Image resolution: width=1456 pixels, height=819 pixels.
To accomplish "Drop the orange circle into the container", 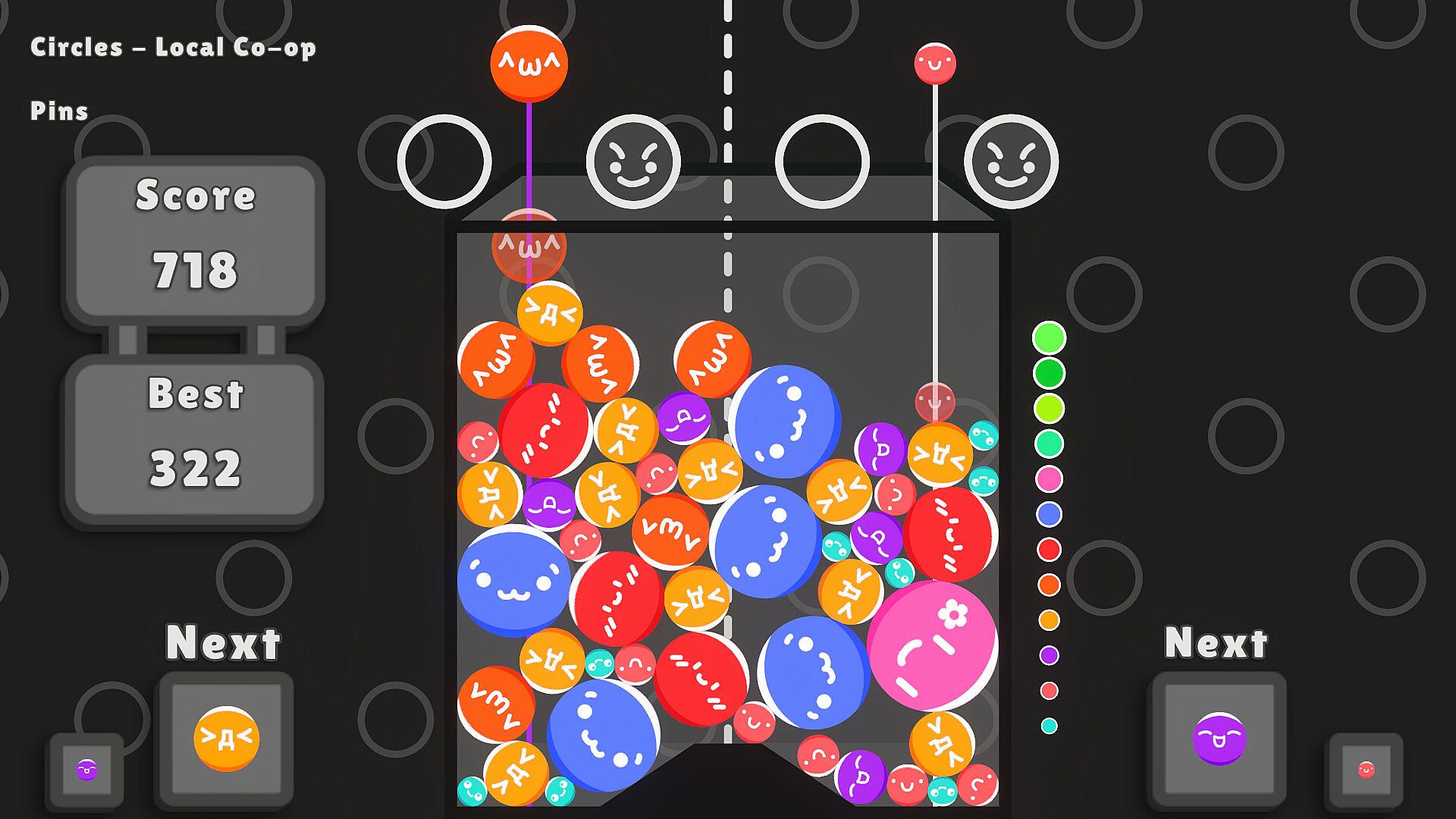I will click(x=529, y=64).
